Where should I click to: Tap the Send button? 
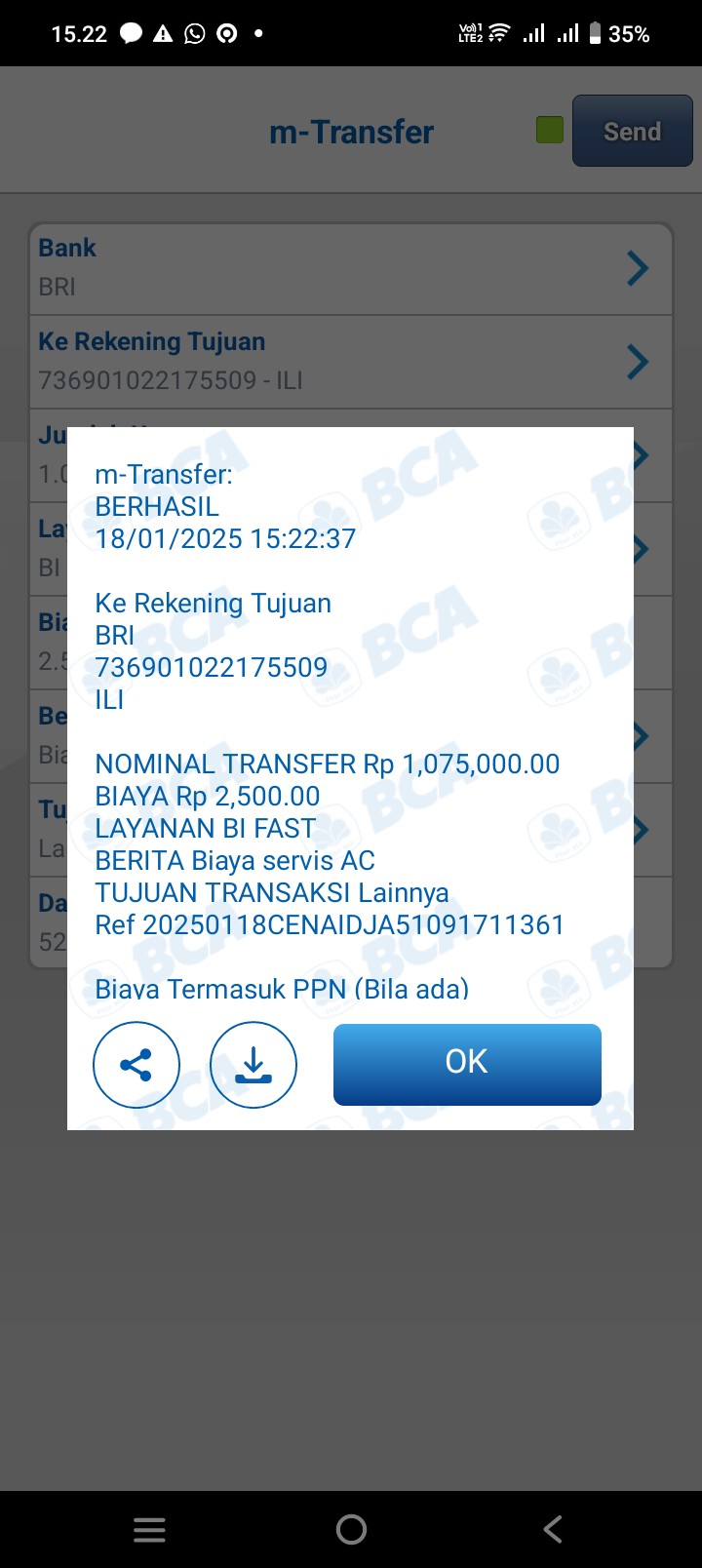(x=632, y=132)
